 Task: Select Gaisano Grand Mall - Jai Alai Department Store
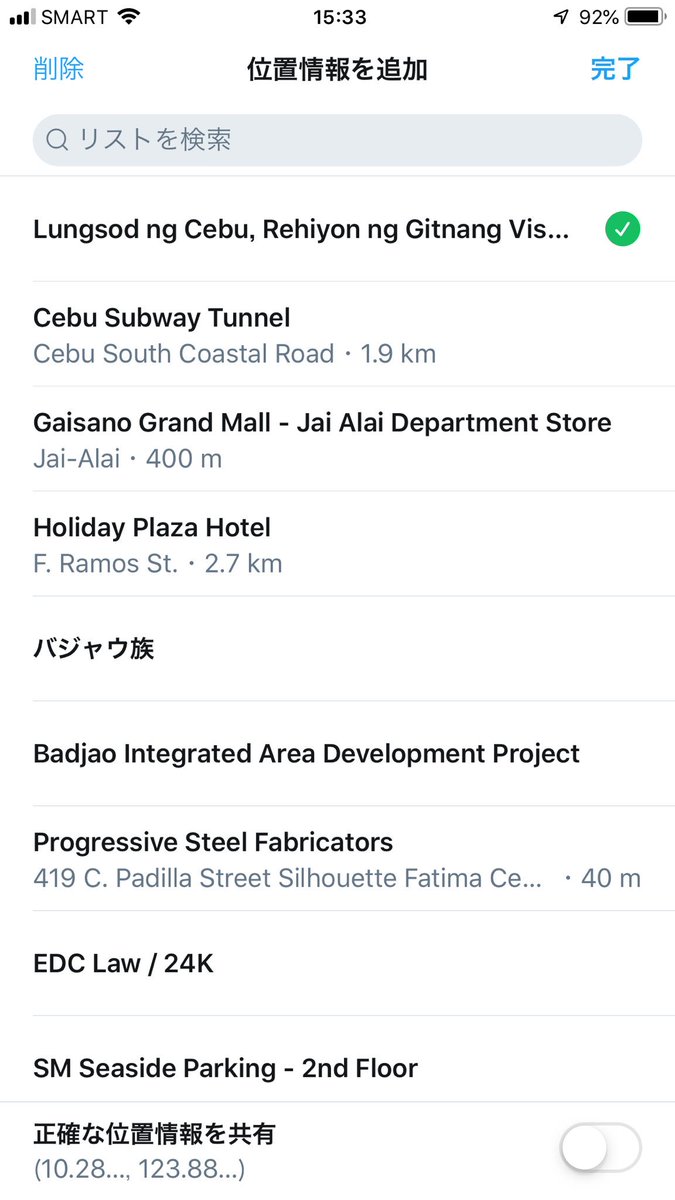[337, 439]
